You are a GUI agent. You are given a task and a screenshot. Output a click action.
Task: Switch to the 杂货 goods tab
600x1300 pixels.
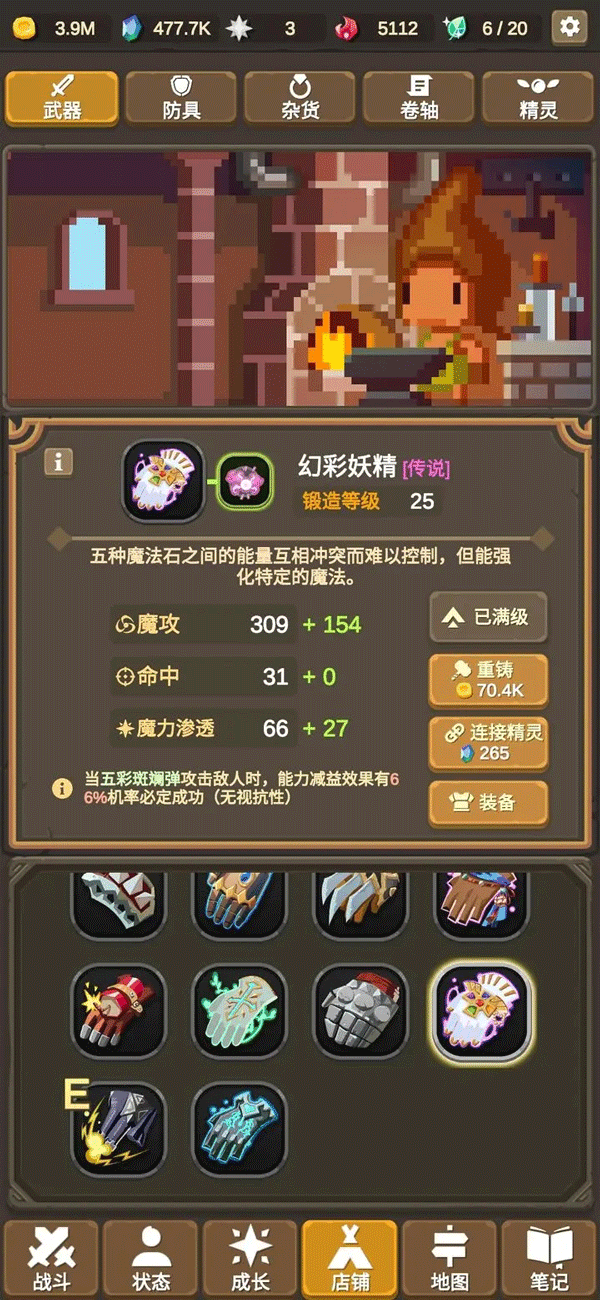299,97
